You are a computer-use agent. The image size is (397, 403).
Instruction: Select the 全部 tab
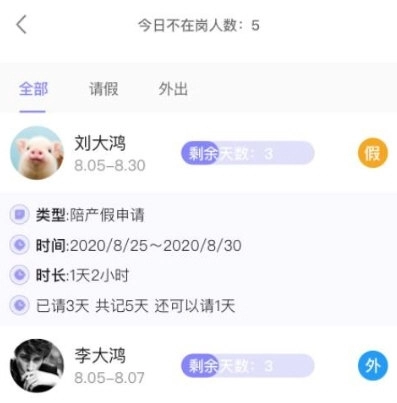pyautogui.click(x=33, y=89)
